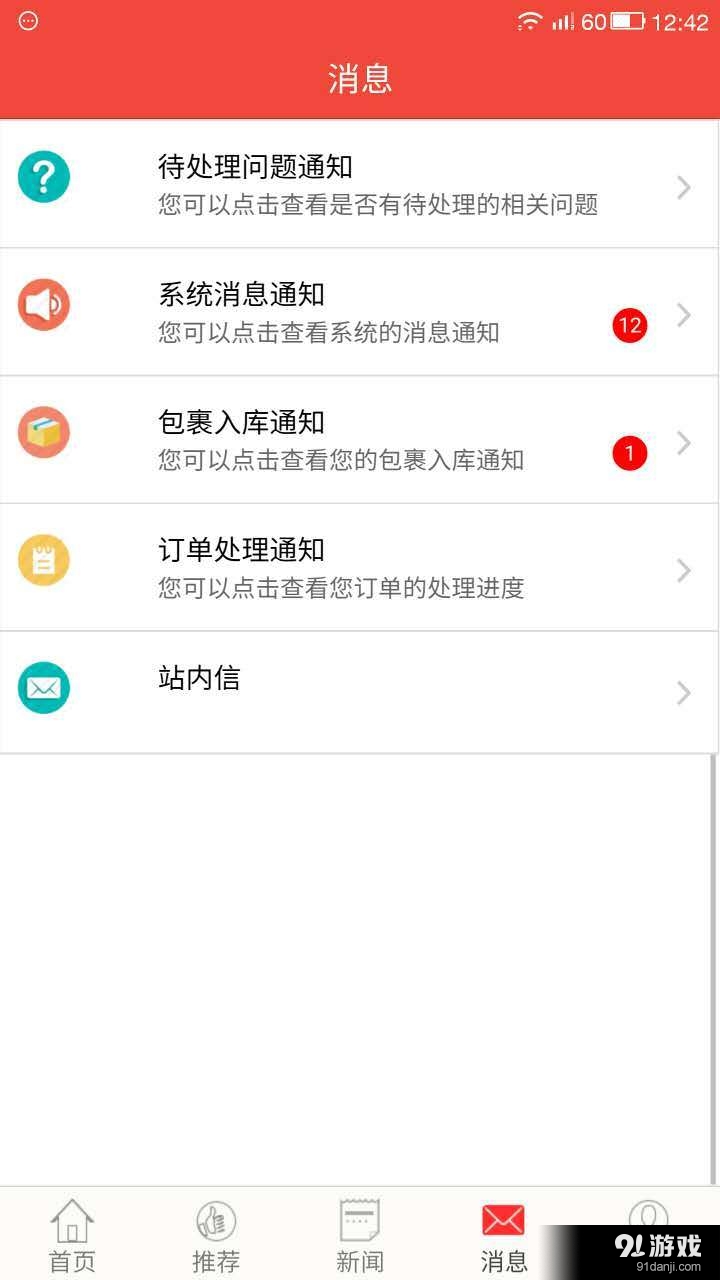Switch to the 首页 tab
Screen dimensions: 720x1280
point(72,1236)
